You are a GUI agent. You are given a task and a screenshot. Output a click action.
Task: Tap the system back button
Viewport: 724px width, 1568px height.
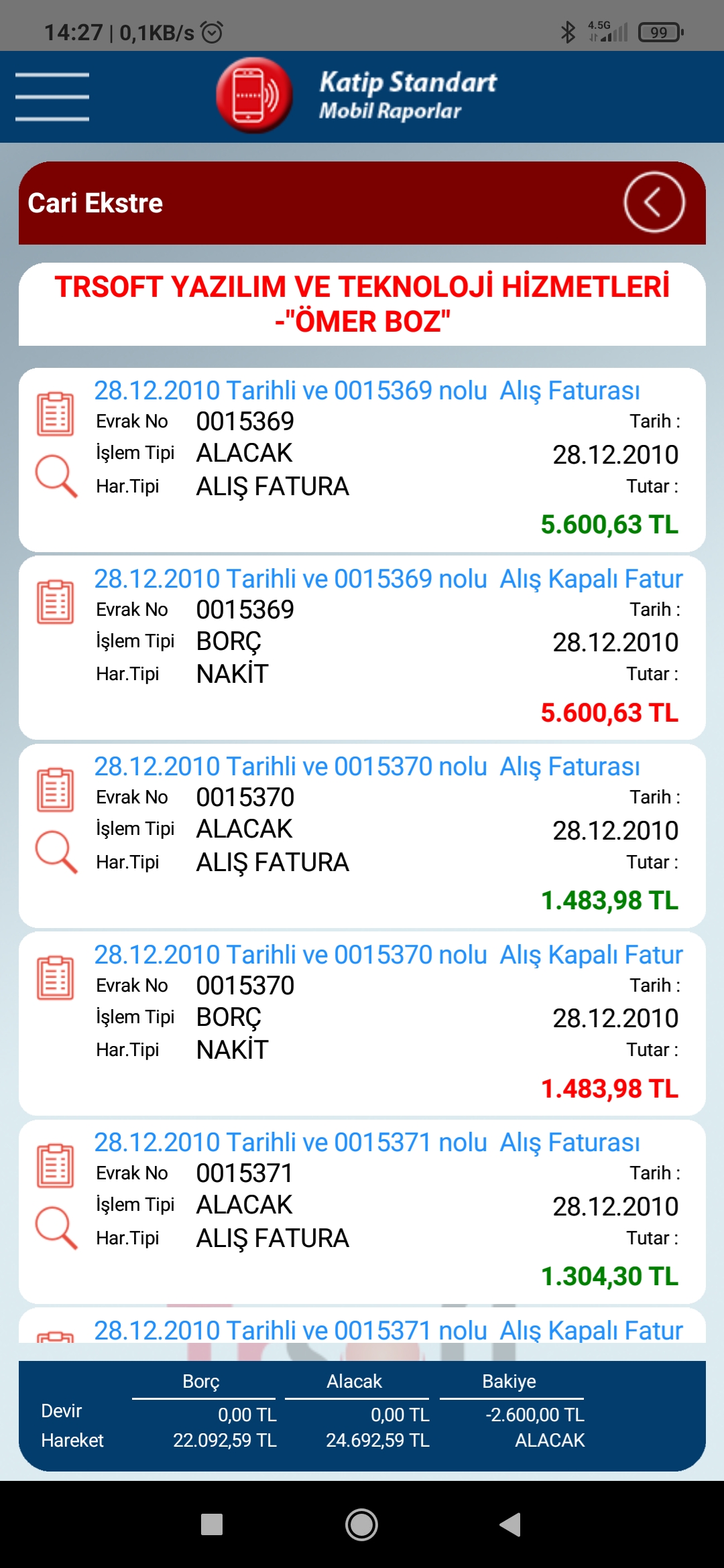click(x=510, y=1524)
